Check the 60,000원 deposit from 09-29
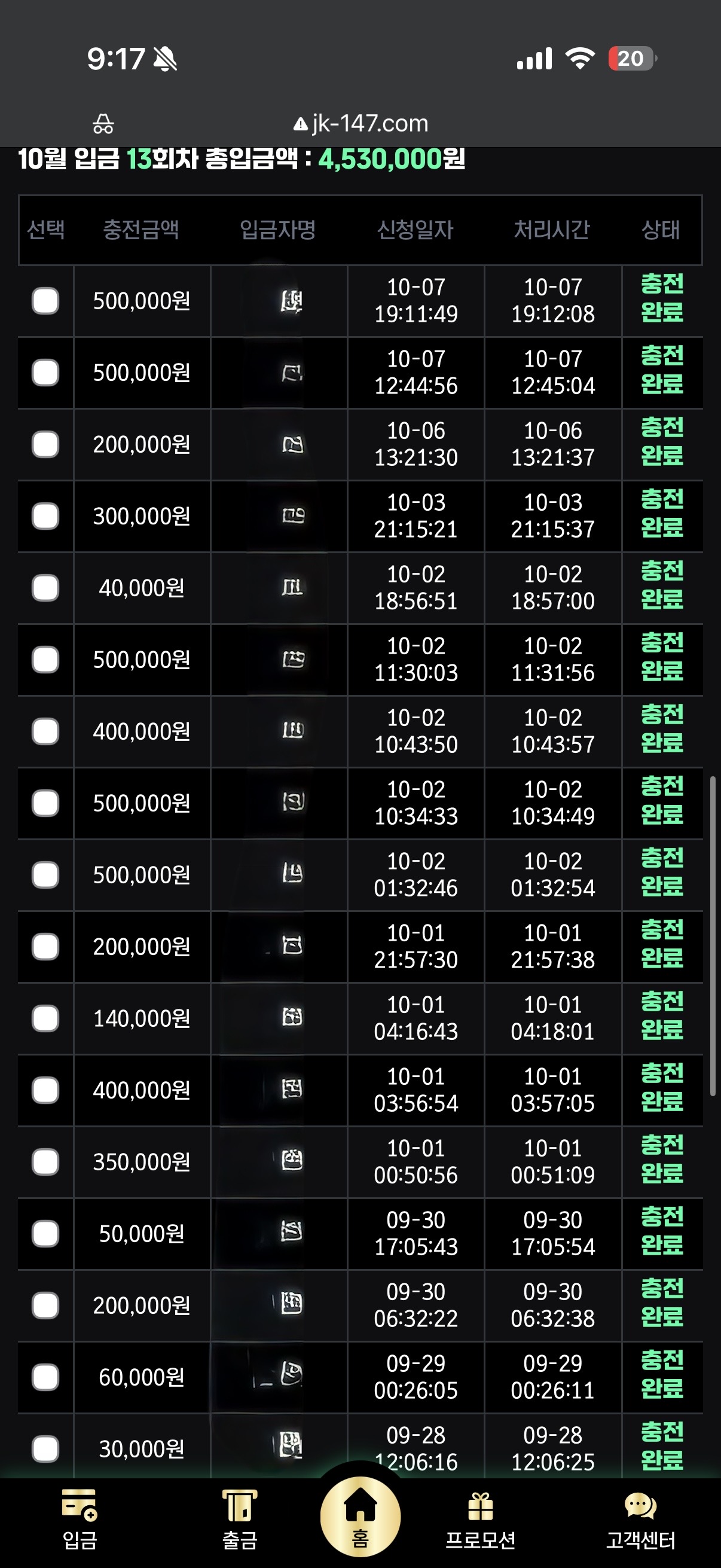This screenshot has width=721, height=1568. [45, 1377]
